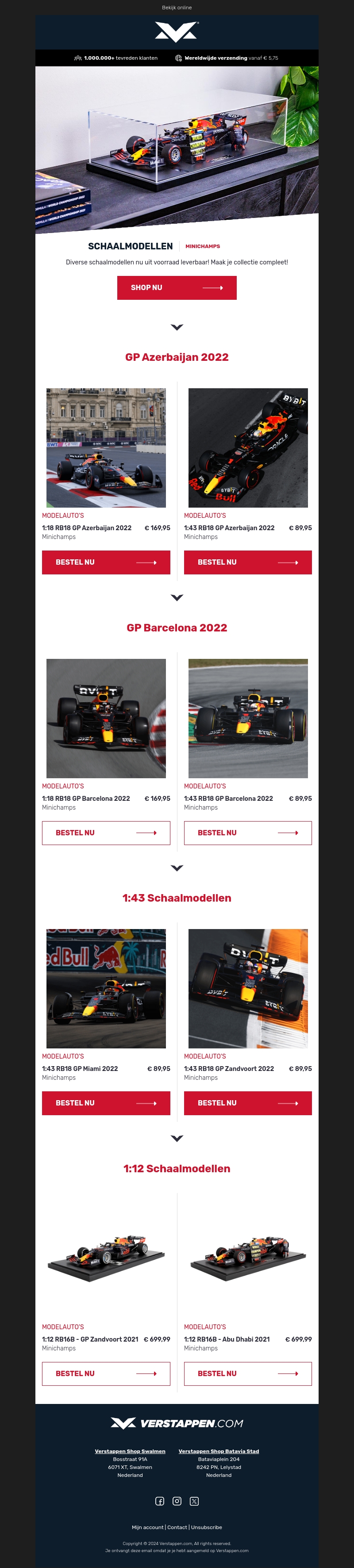
Task: Order the 1:43 RB18 GP Barcelona 2022
Action: [x=247, y=832]
